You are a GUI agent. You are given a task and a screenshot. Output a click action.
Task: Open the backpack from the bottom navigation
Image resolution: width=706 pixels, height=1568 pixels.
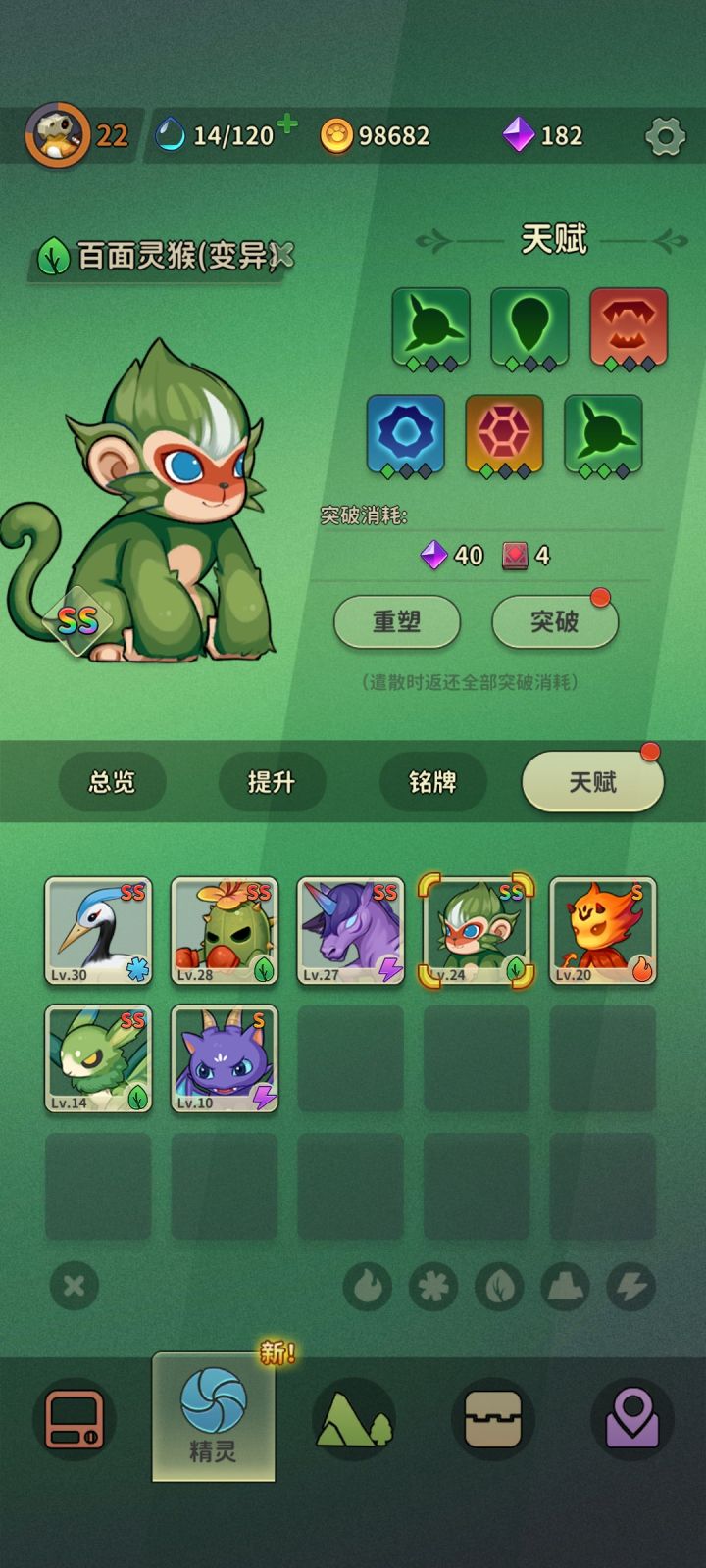coord(492,1418)
